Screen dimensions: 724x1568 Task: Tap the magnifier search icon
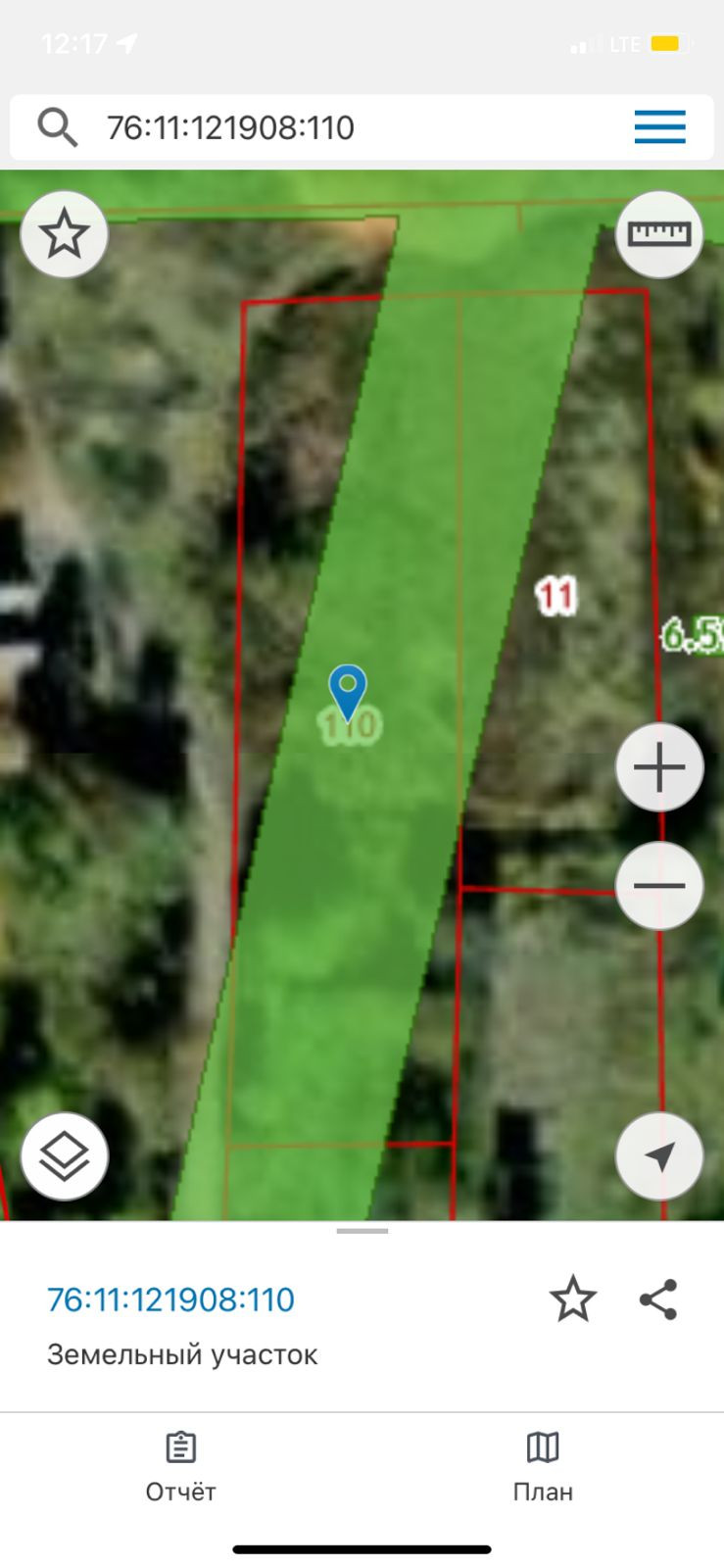[57, 127]
